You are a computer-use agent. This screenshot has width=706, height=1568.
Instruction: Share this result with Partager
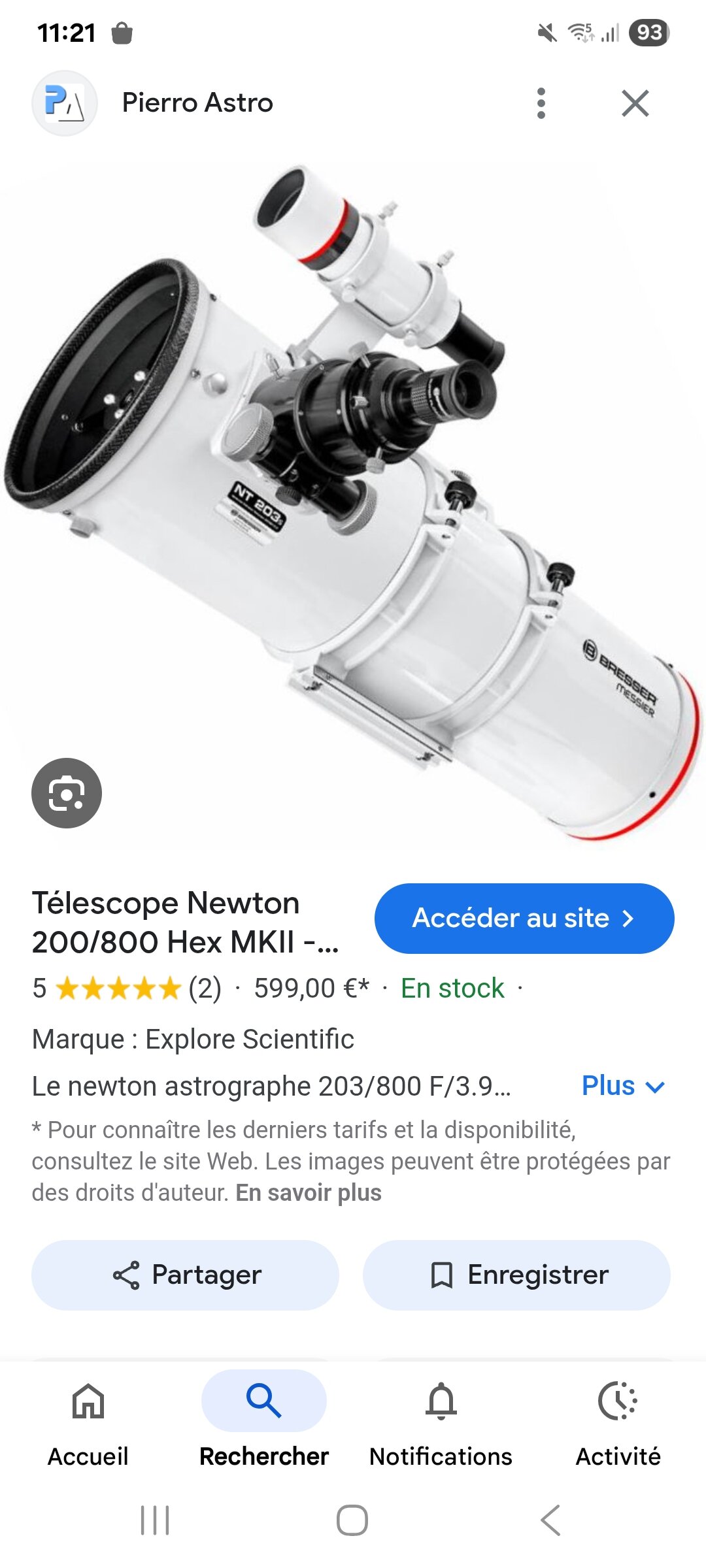tap(185, 1275)
